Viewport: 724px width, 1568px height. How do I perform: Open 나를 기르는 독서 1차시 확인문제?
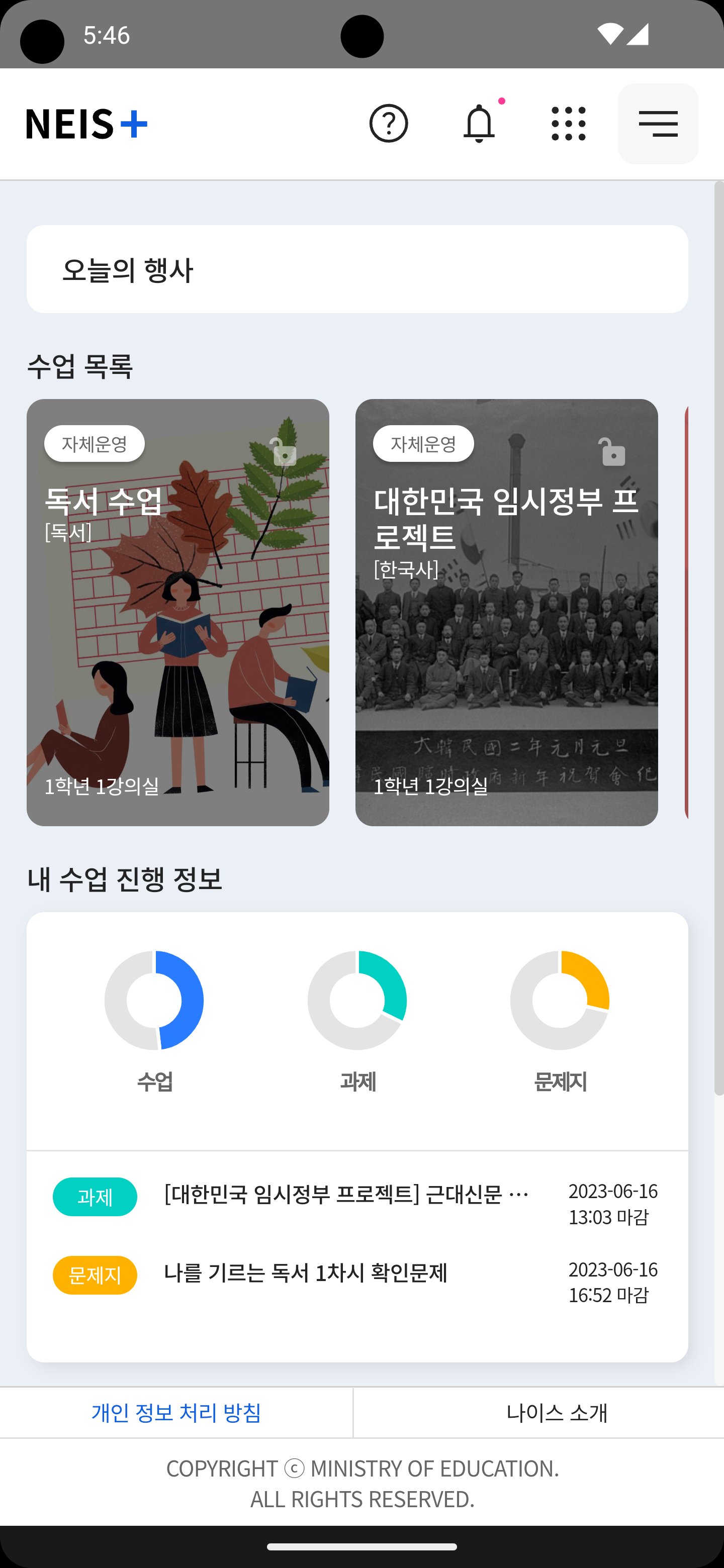(306, 1271)
